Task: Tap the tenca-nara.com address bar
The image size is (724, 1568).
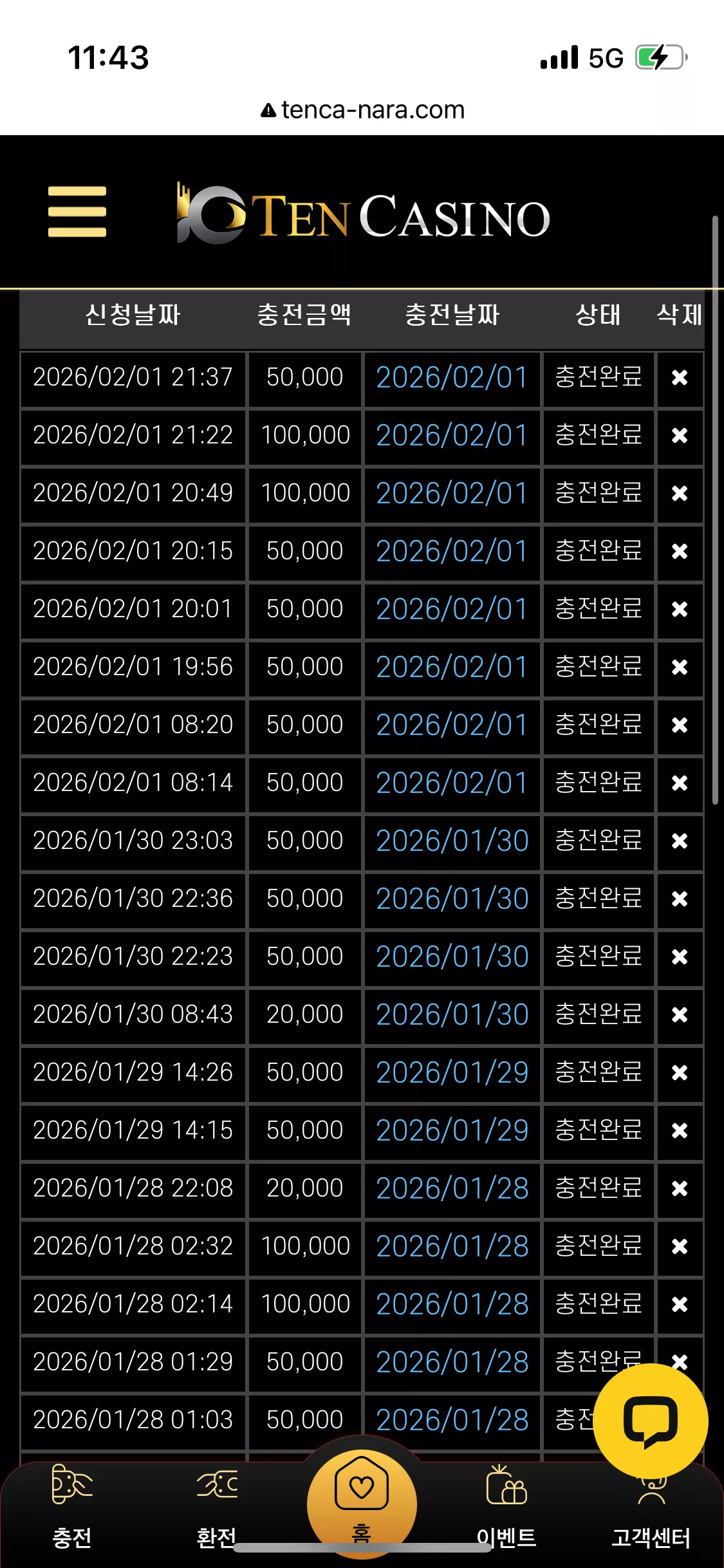Action: (362, 110)
